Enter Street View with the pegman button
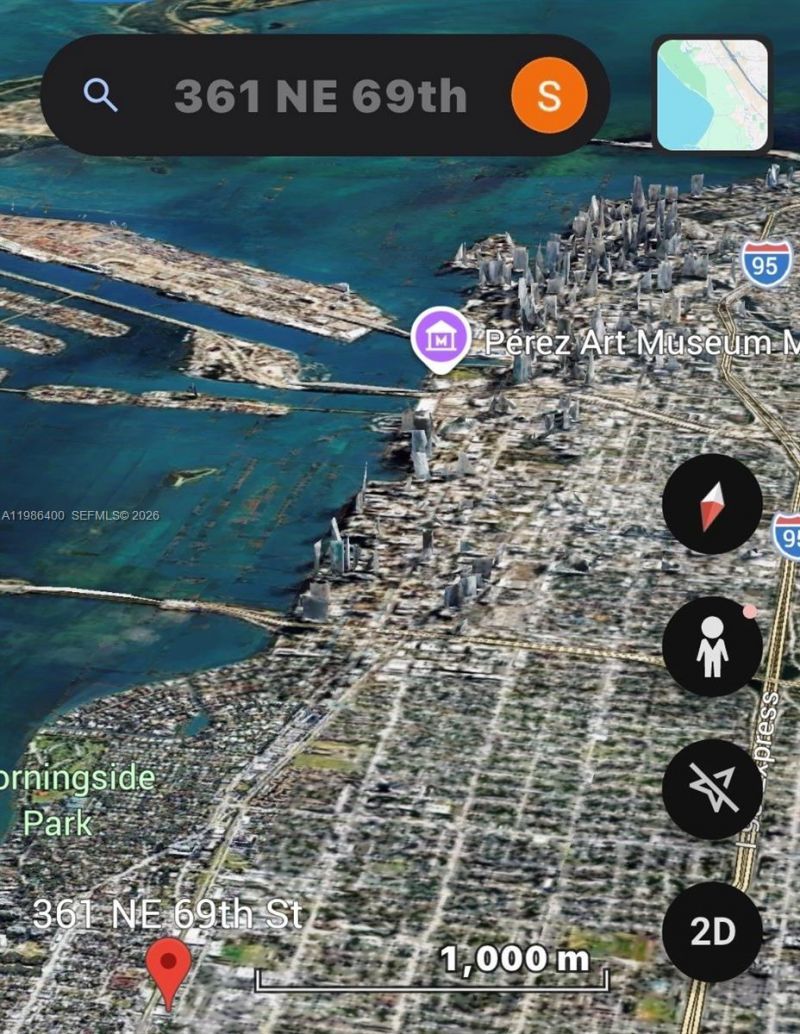 [x=712, y=647]
